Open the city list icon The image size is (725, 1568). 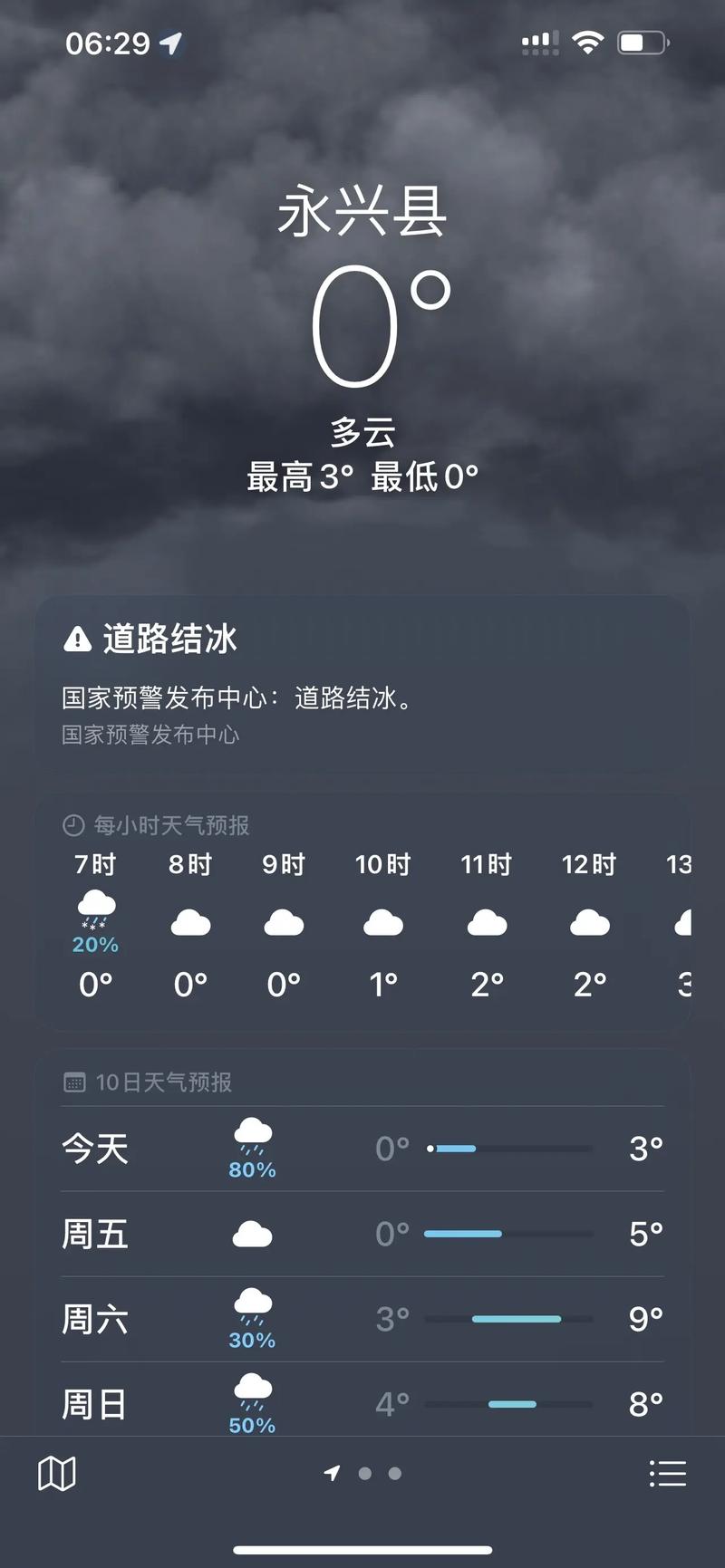click(668, 1472)
